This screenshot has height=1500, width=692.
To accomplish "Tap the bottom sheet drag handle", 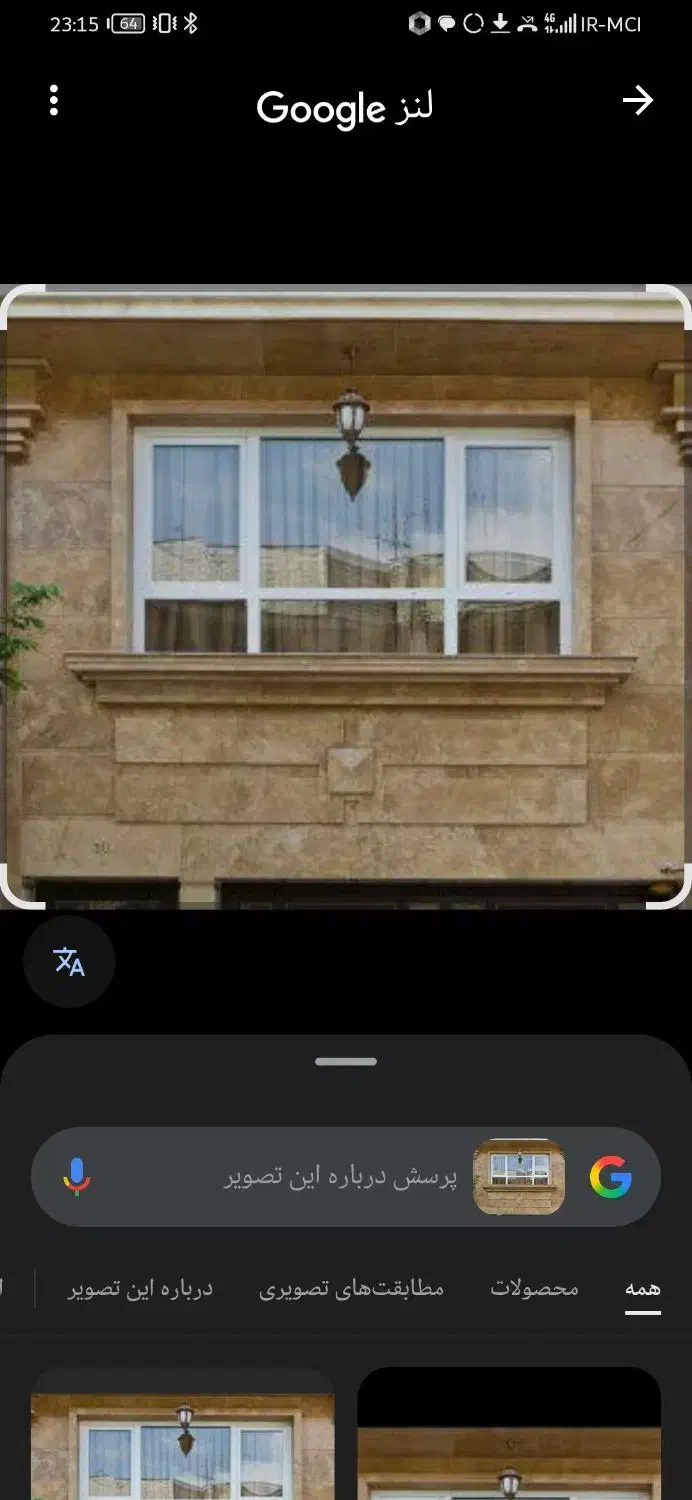I will point(346,1062).
